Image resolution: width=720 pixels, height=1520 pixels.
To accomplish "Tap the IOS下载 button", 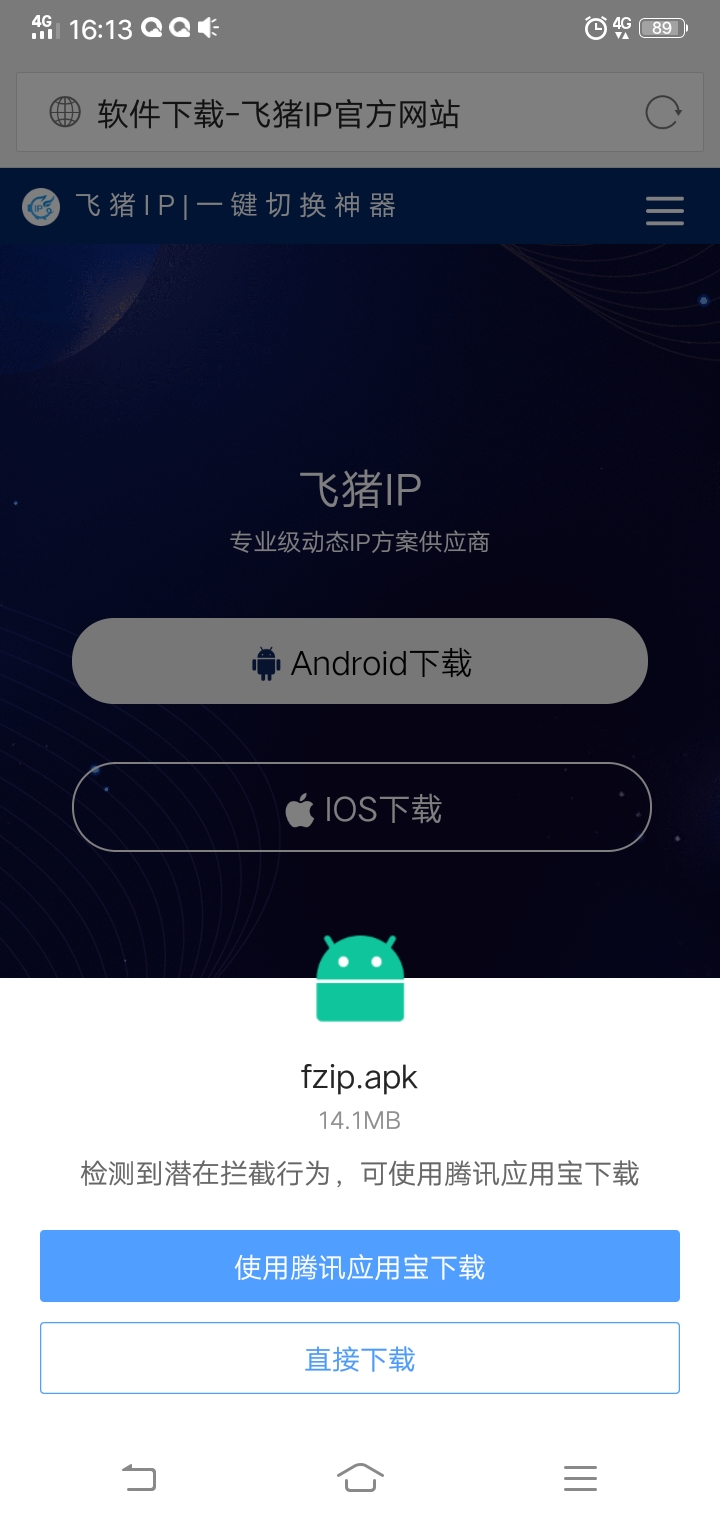I will [360, 807].
